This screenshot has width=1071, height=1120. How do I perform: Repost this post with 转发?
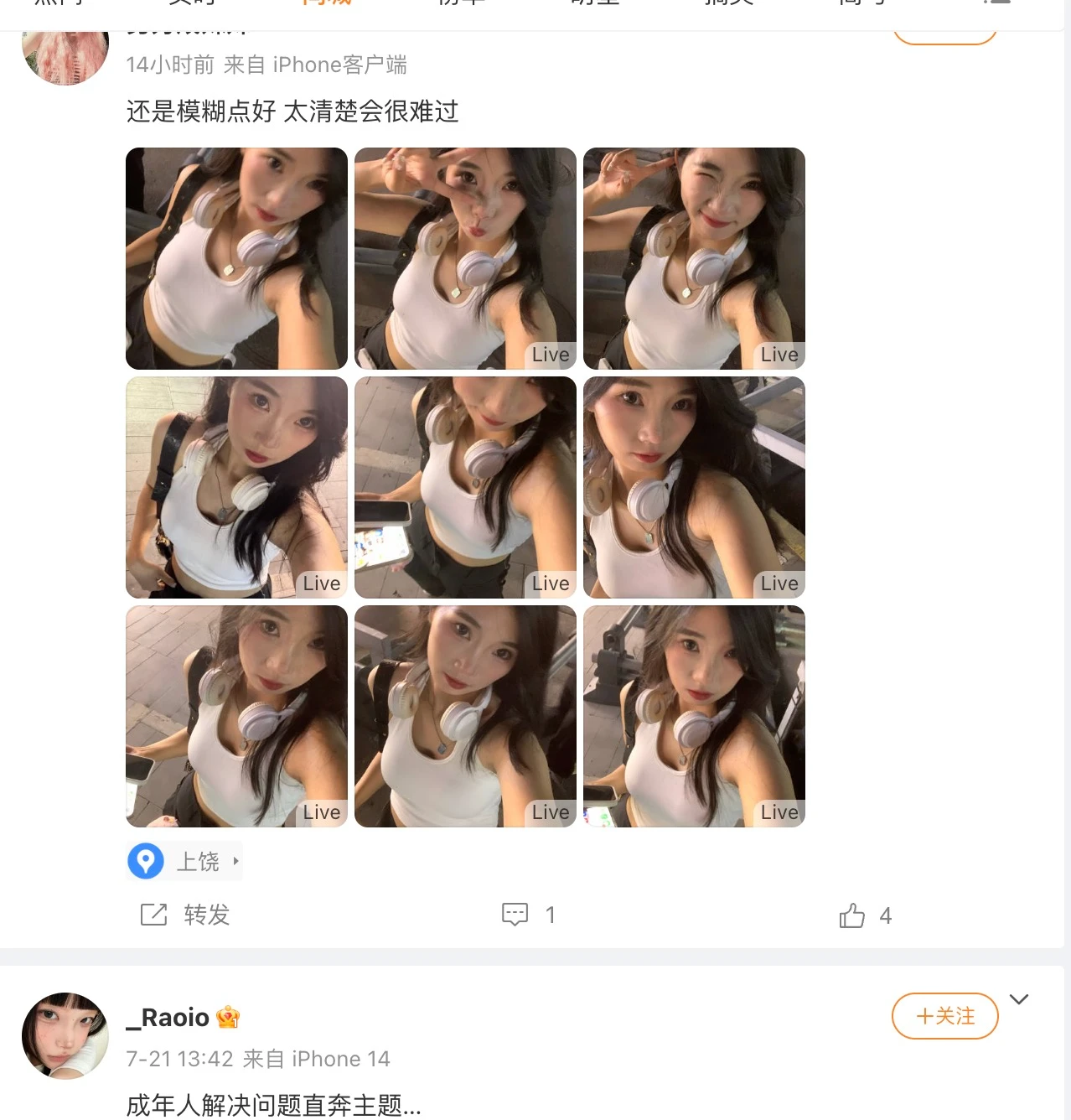click(x=185, y=915)
